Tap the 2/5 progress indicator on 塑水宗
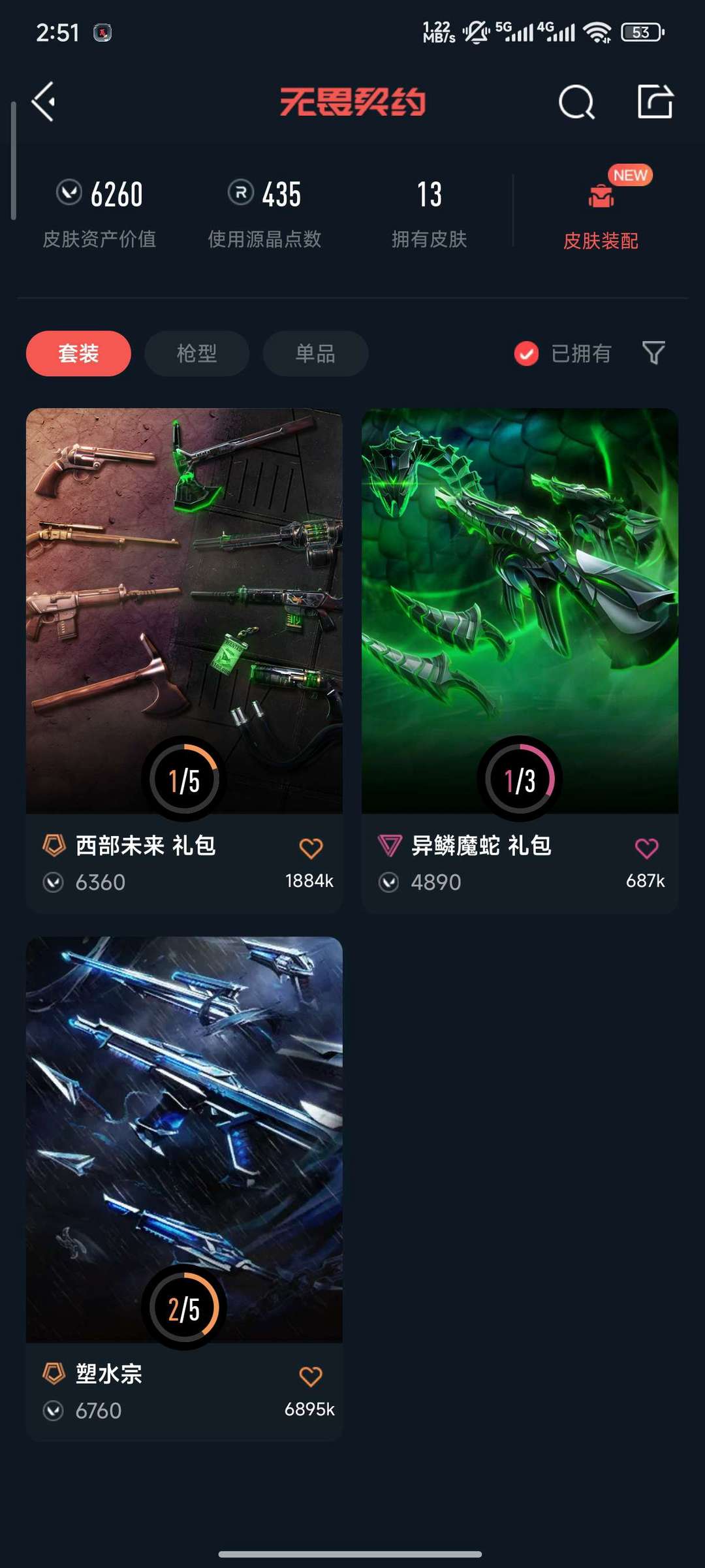Screen dimensions: 705x1568 pos(185,1308)
